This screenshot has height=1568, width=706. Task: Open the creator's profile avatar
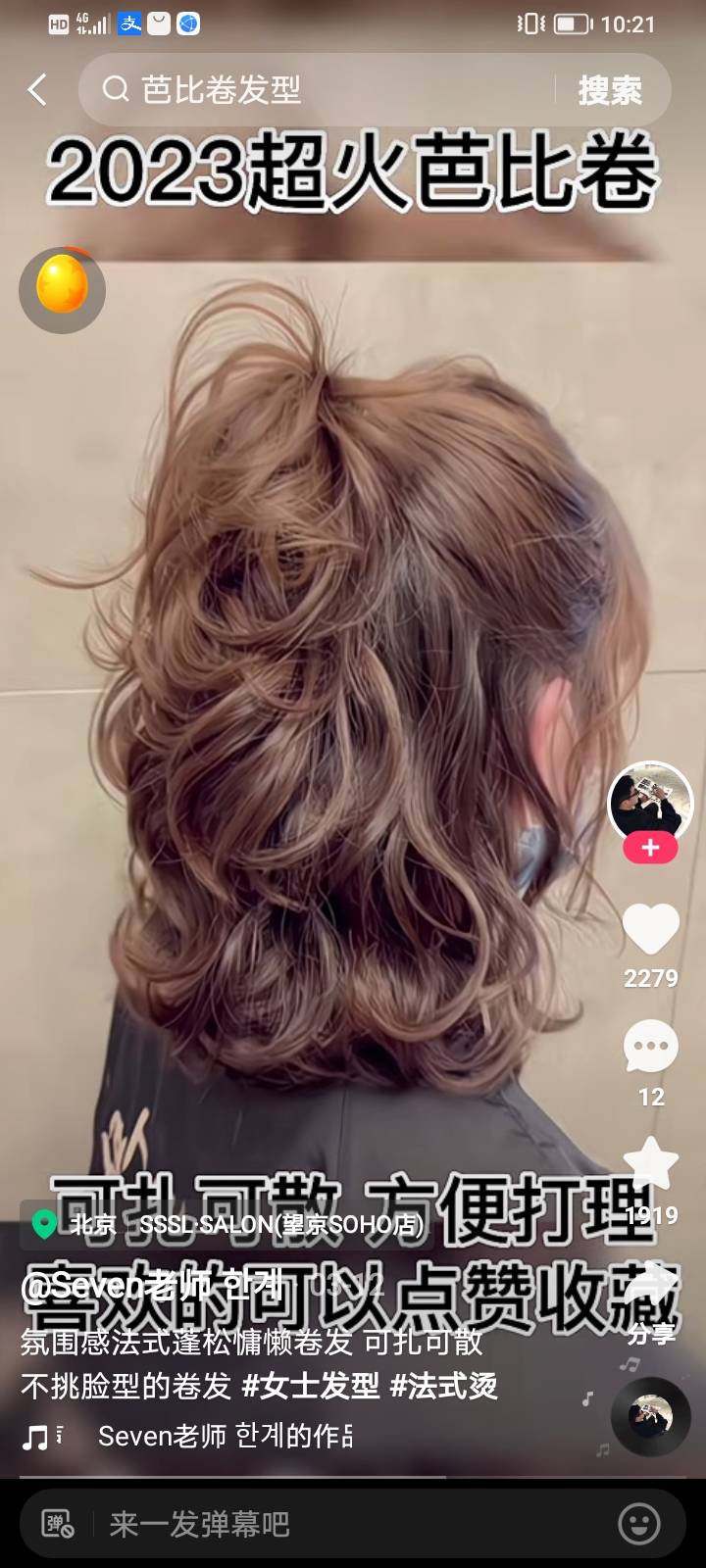click(650, 804)
